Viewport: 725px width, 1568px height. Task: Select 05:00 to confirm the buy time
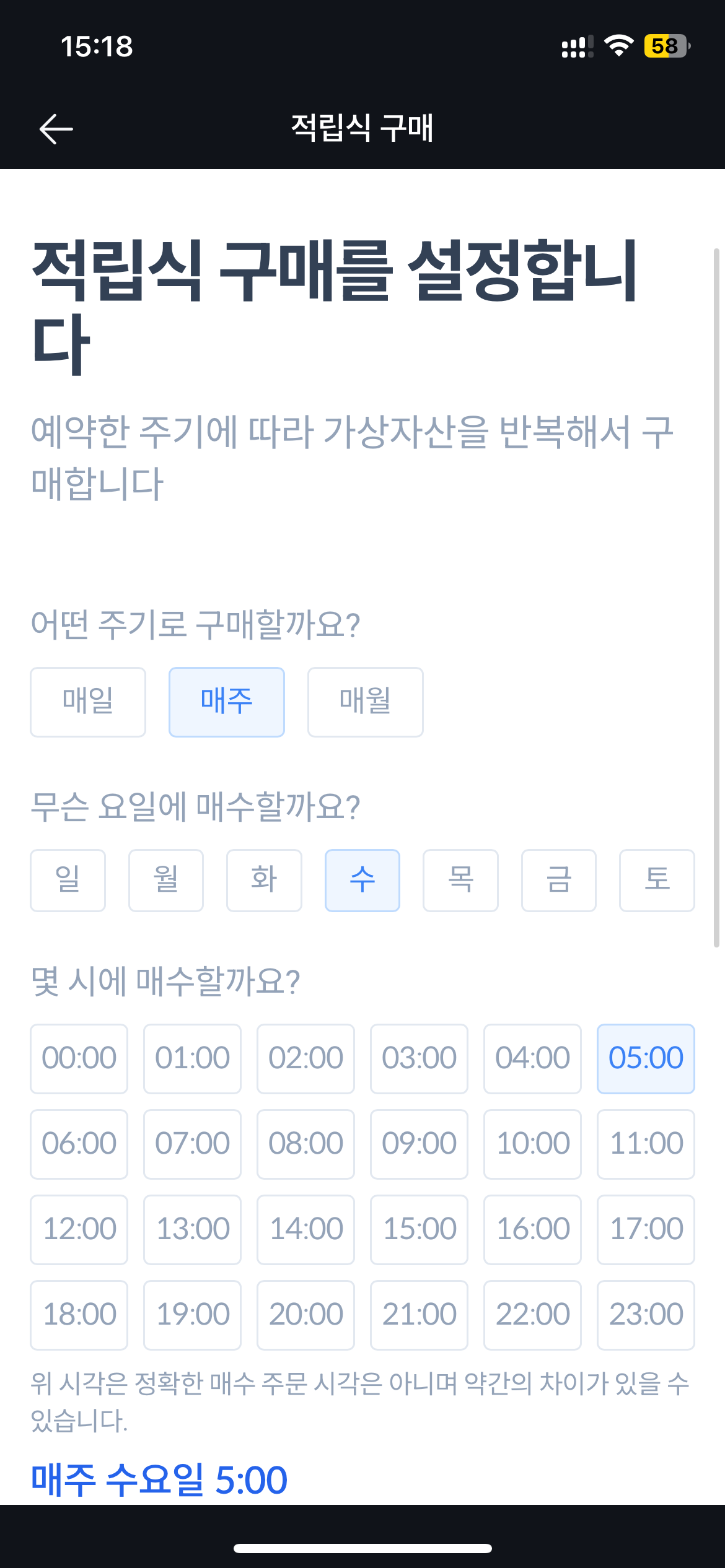coord(646,1058)
